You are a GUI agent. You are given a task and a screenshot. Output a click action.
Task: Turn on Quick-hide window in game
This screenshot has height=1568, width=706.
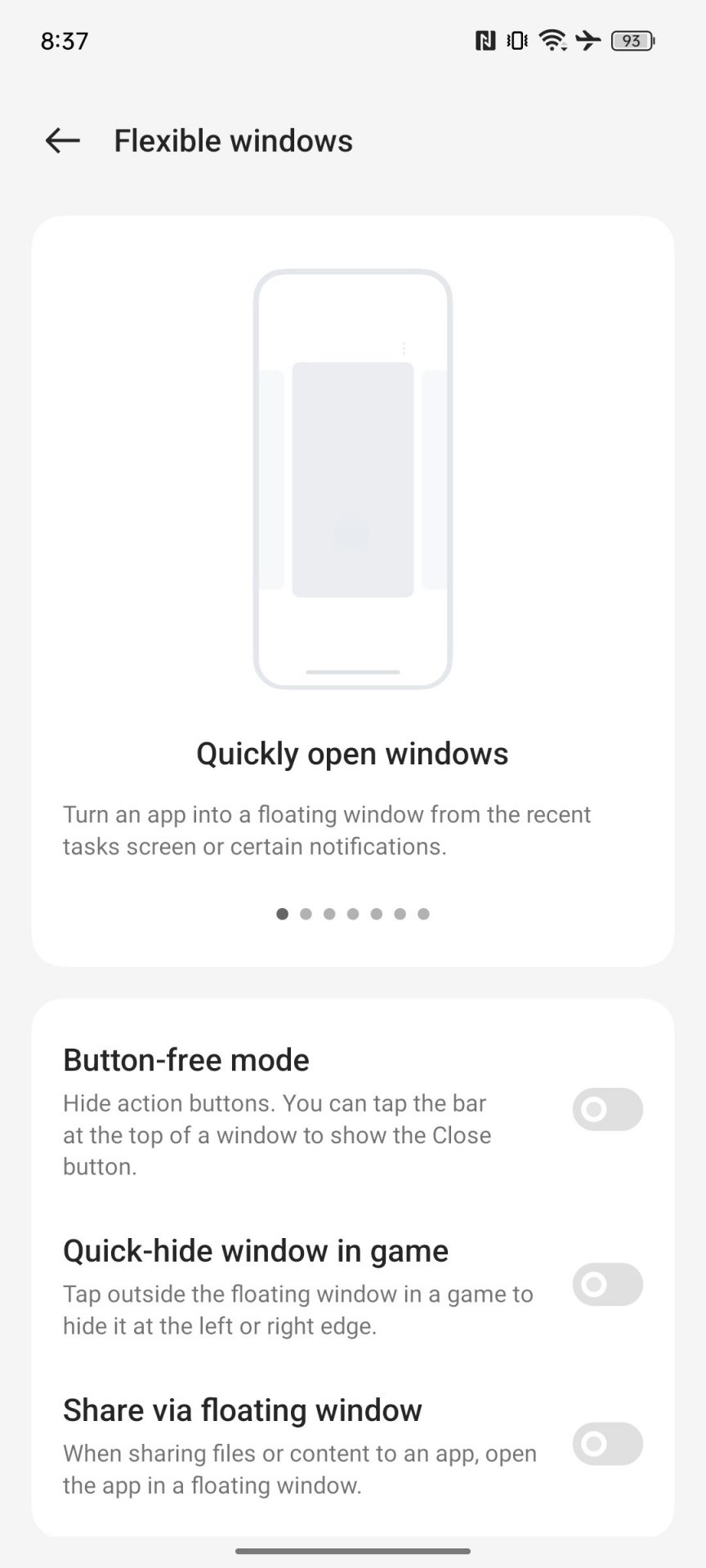click(607, 1285)
